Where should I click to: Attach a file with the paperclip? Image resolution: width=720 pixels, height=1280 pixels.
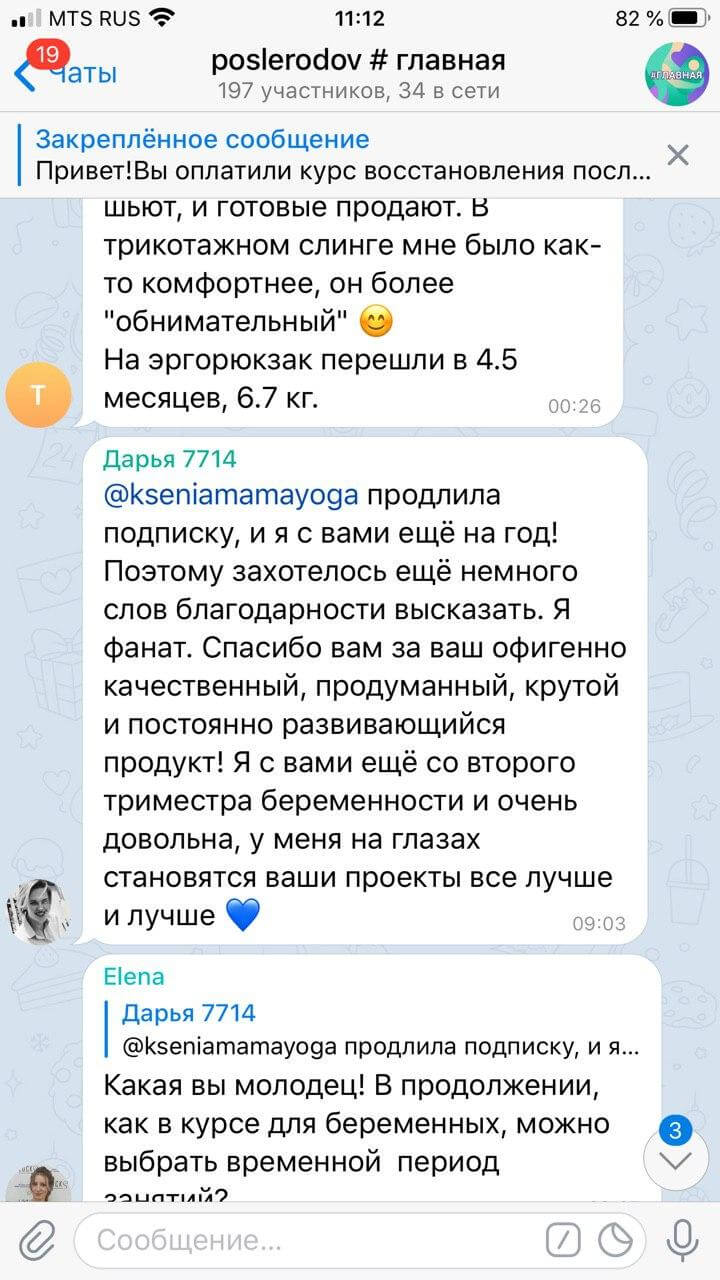[x=38, y=1241]
